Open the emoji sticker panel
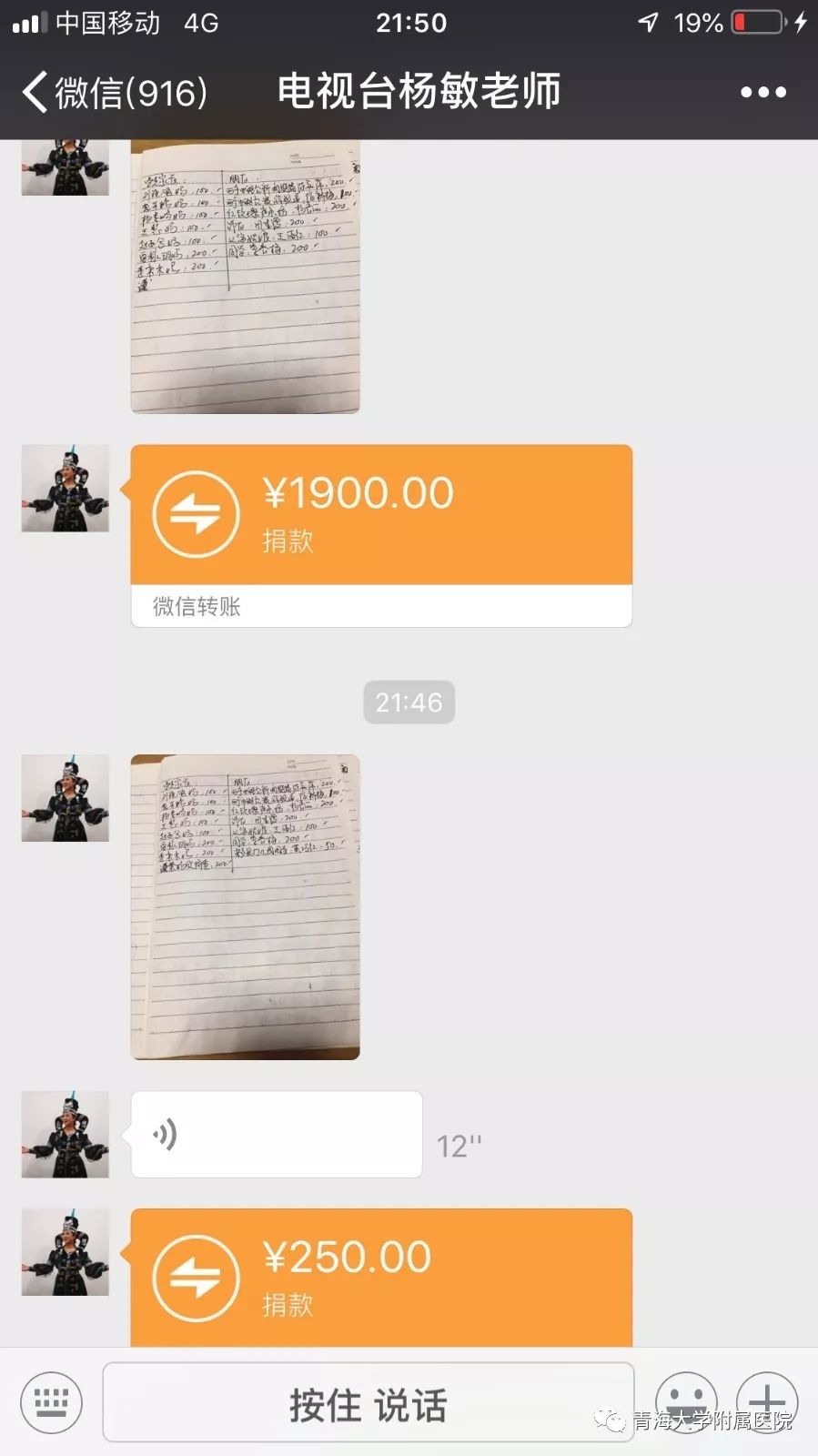Viewport: 818px width, 1456px height. [x=686, y=1402]
